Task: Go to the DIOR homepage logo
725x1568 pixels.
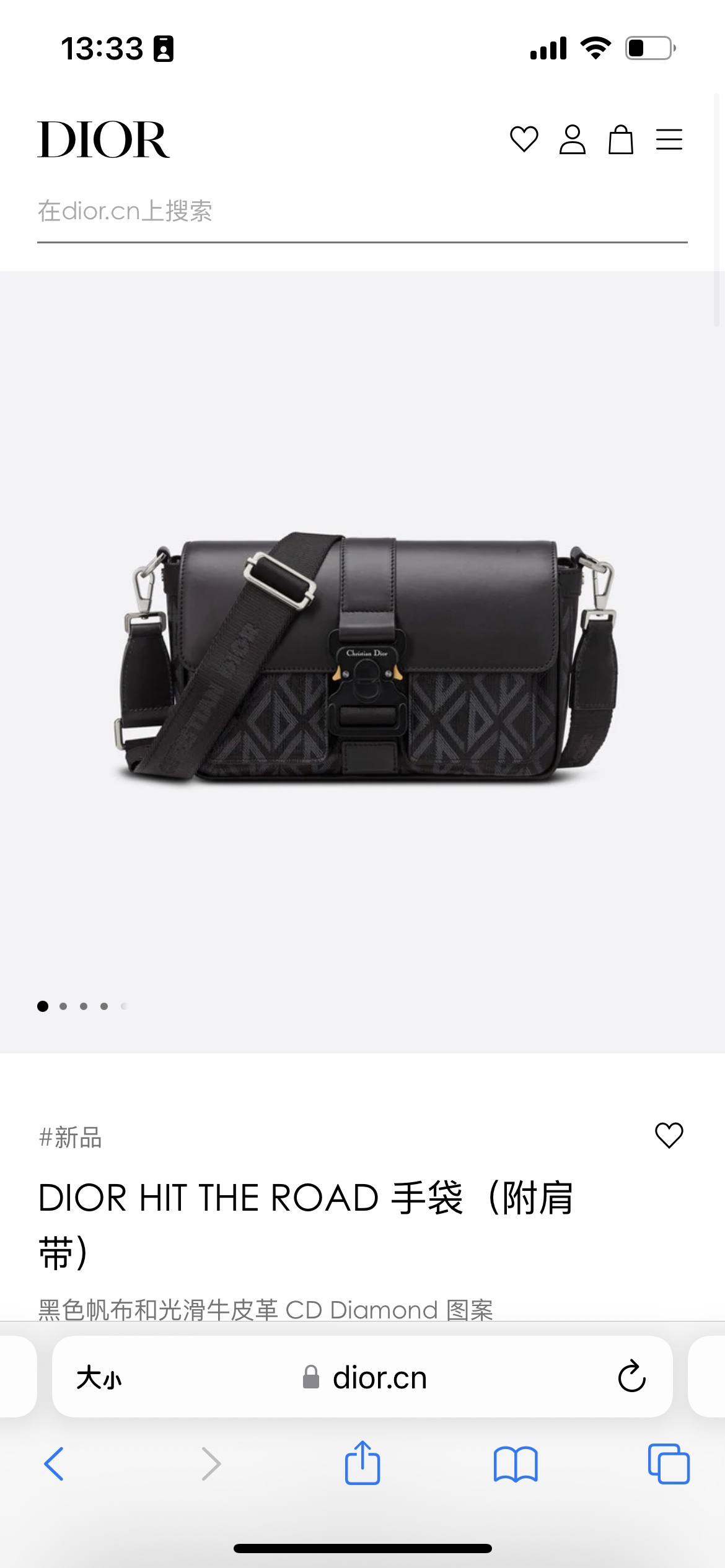Action: coord(103,140)
